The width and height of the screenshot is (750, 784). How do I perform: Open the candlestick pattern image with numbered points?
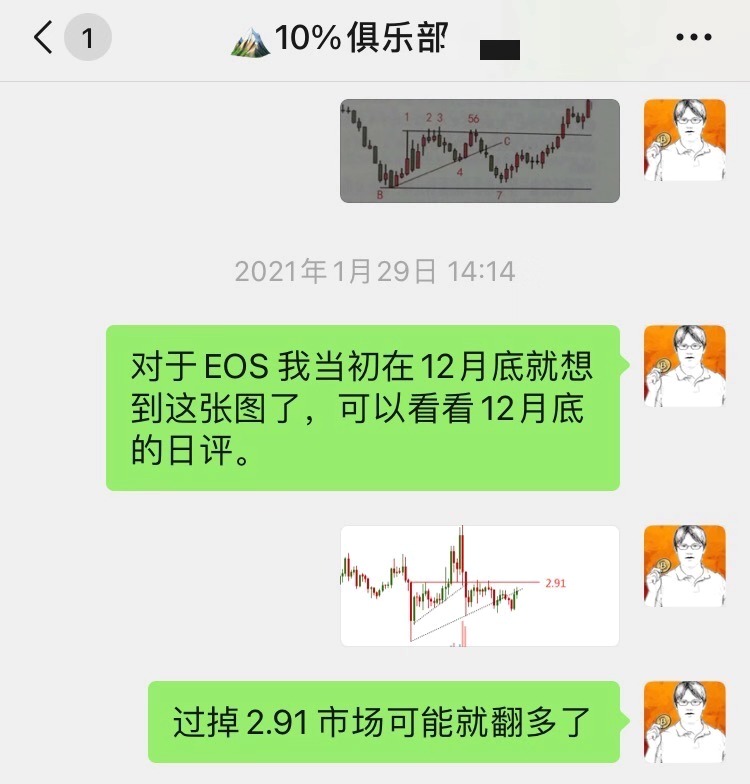point(479,151)
